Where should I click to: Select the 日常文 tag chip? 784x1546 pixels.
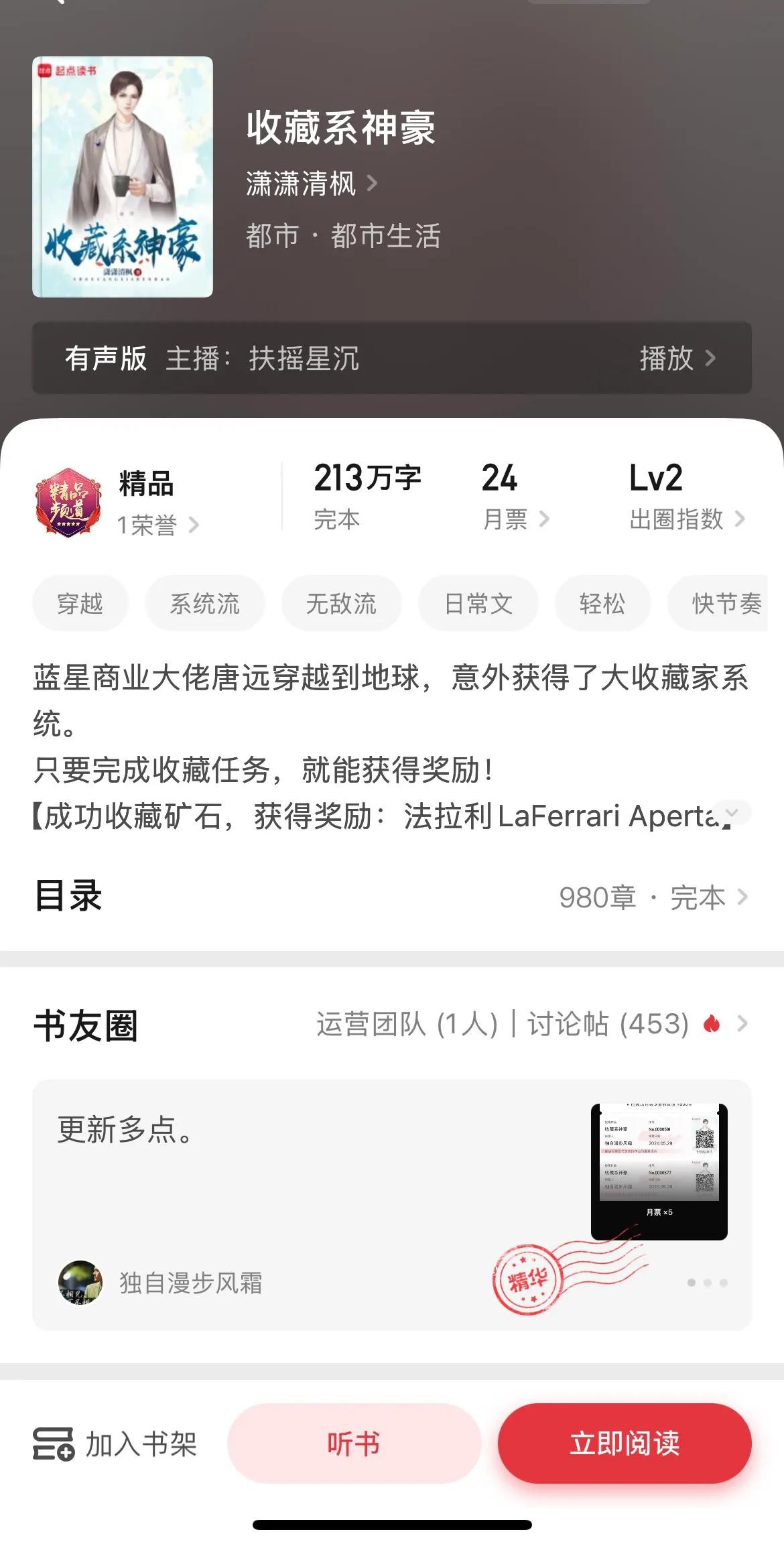tap(478, 604)
